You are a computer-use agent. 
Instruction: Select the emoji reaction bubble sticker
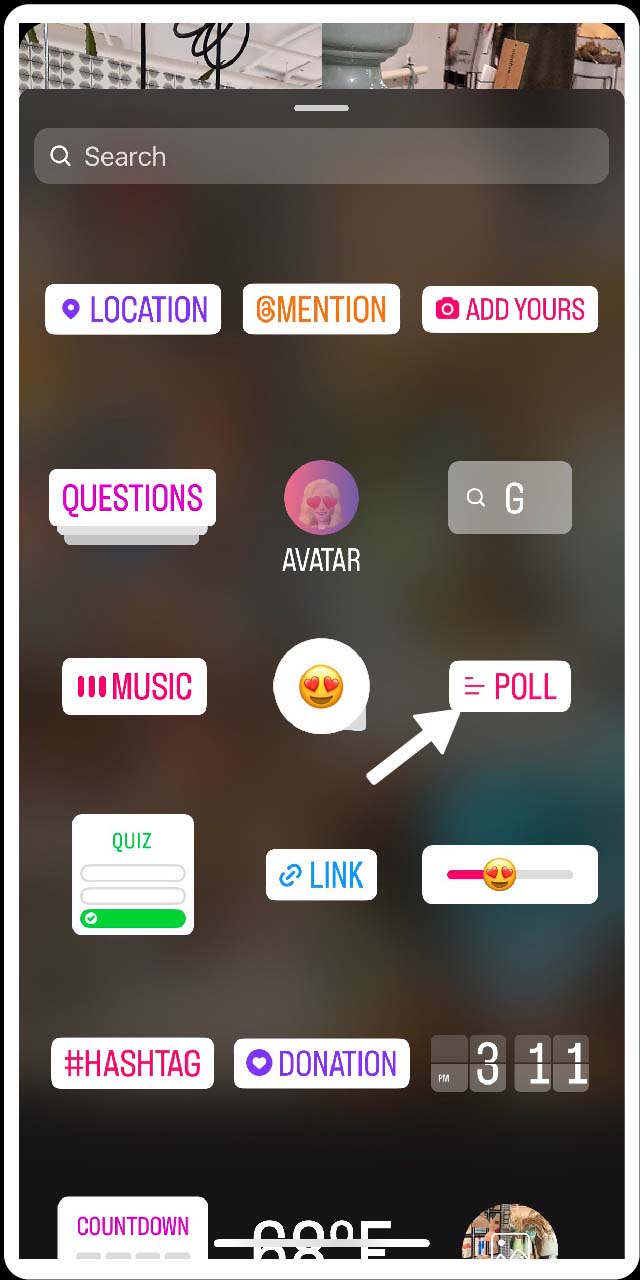[x=321, y=687]
